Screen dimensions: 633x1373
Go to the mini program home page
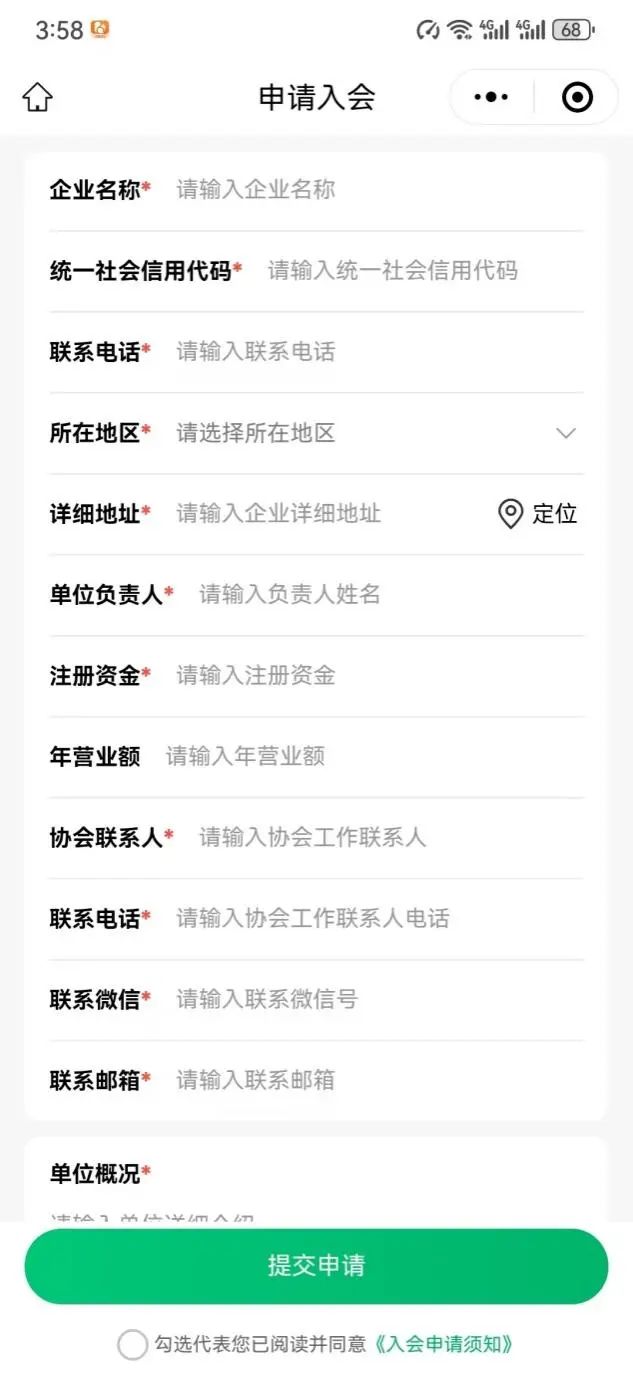coord(37,97)
